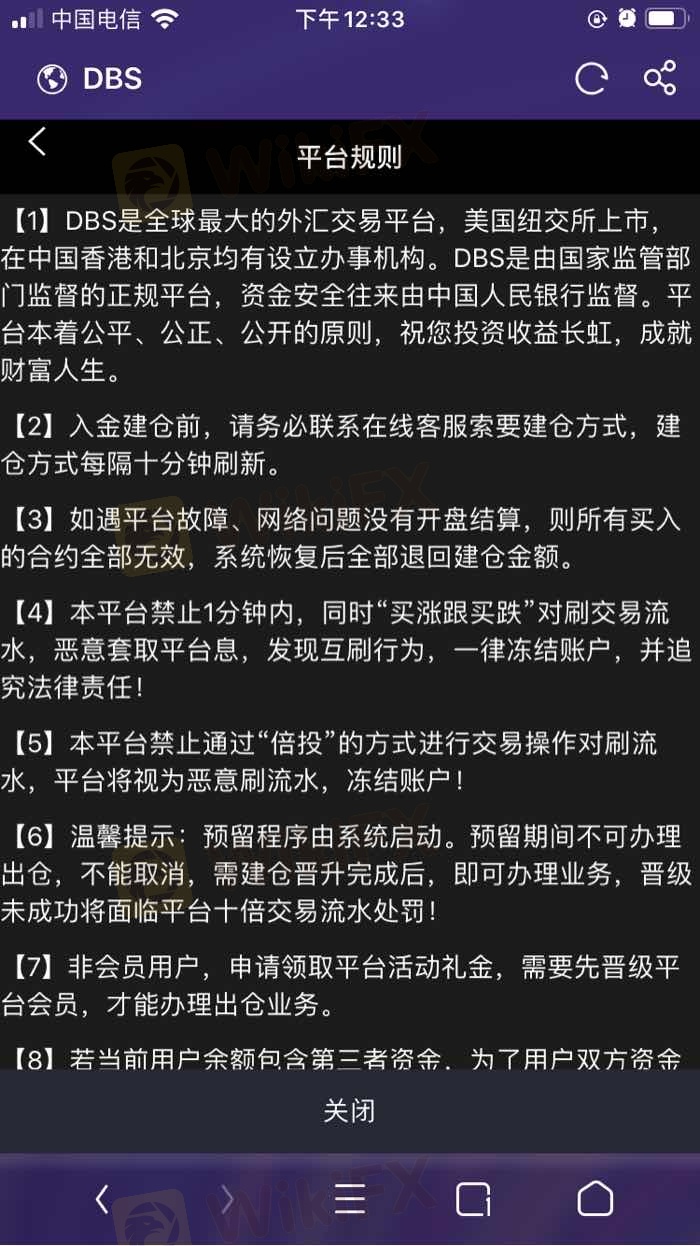Image resolution: width=700 pixels, height=1246 pixels.
Task: Open the browser menu with three lines
Action: point(349,1198)
